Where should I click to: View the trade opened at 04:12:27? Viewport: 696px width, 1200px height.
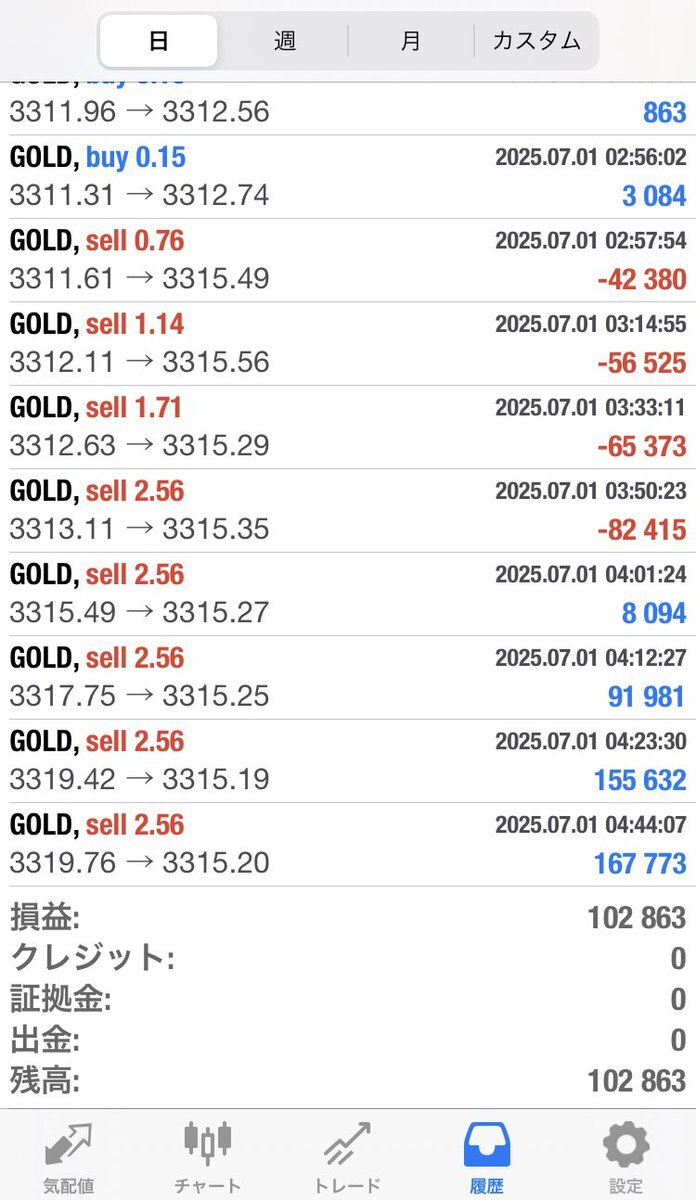[348, 677]
